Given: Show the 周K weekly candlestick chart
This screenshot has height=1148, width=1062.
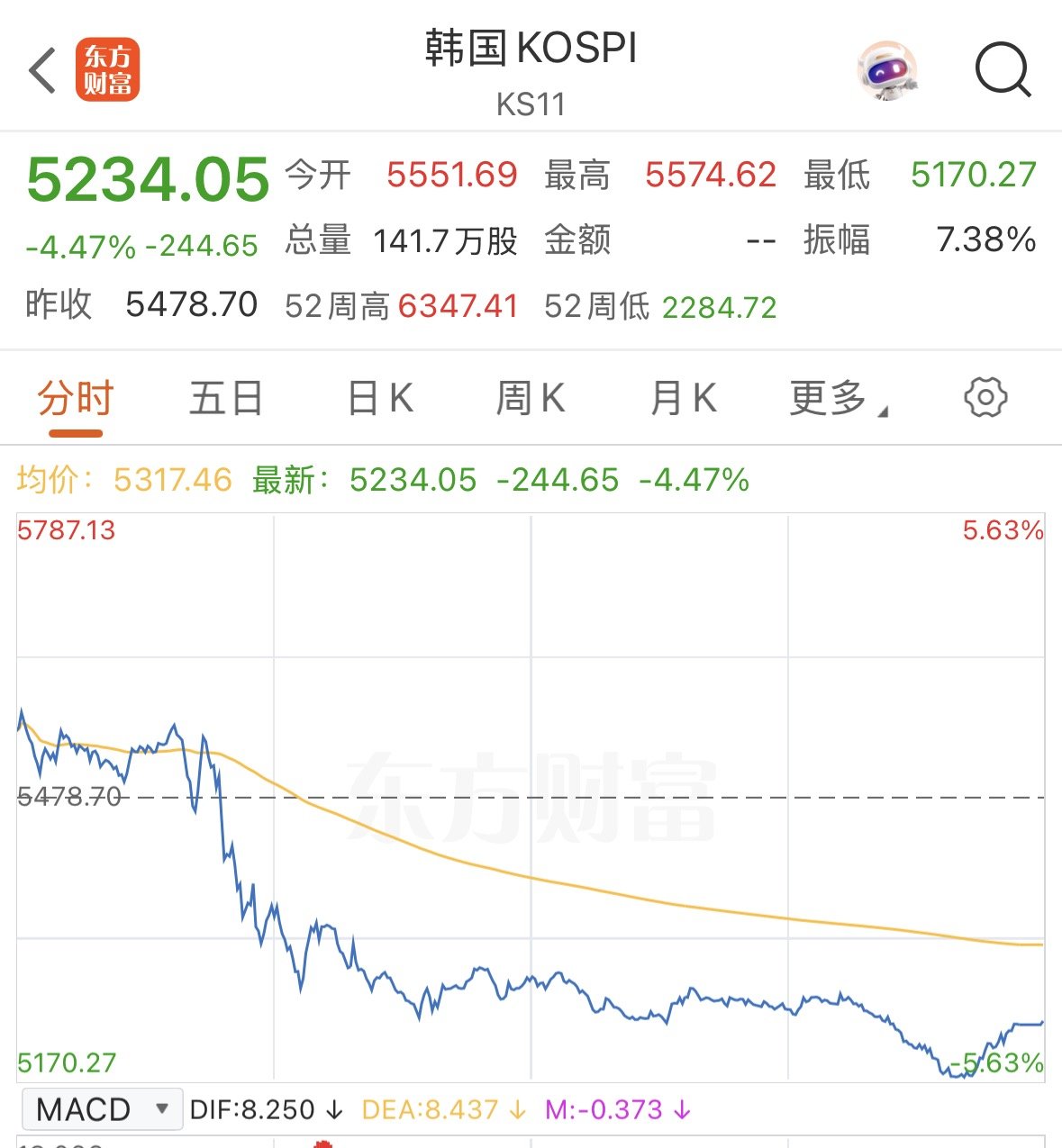Looking at the screenshot, I should coord(531,399).
